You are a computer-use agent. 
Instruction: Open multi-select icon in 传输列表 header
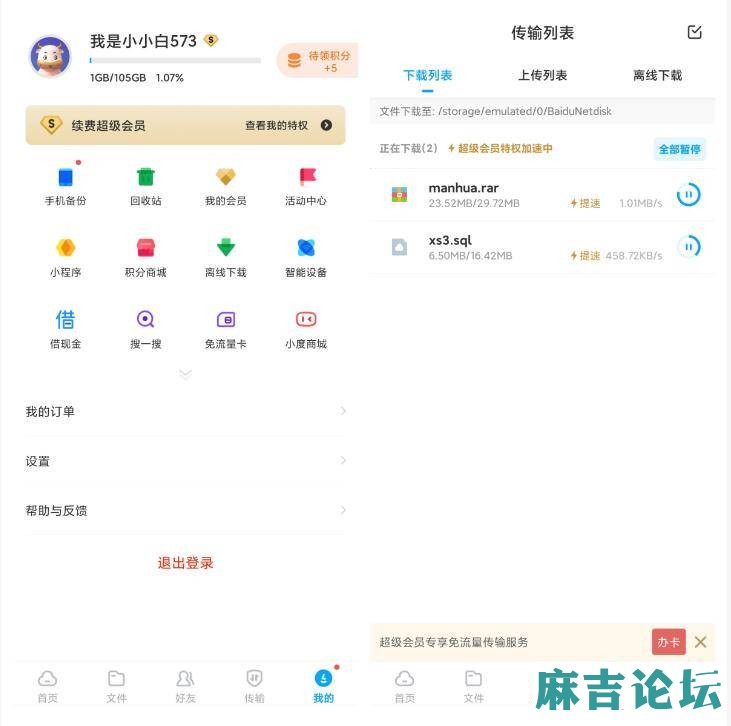pos(695,32)
